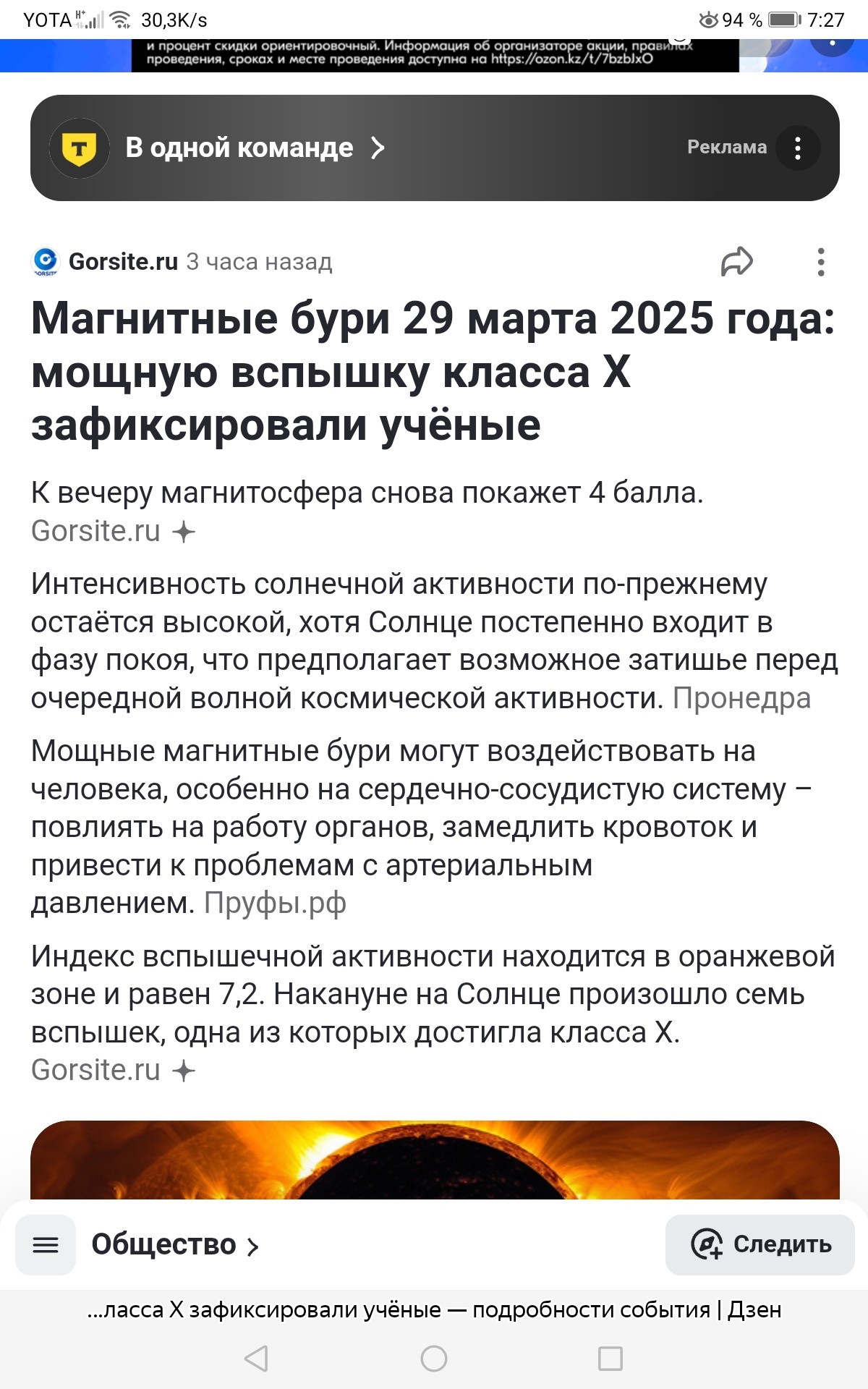Tap the system home button
868x1389 pixels.
point(434,1359)
